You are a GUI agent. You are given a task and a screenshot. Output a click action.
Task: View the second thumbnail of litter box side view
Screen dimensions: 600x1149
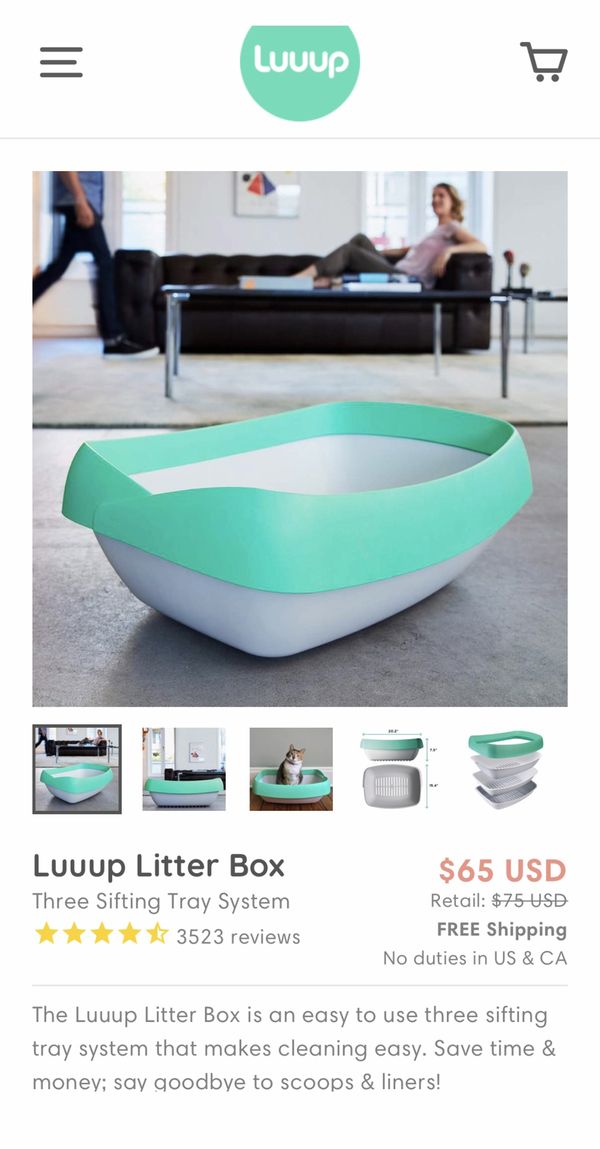[x=184, y=769]
